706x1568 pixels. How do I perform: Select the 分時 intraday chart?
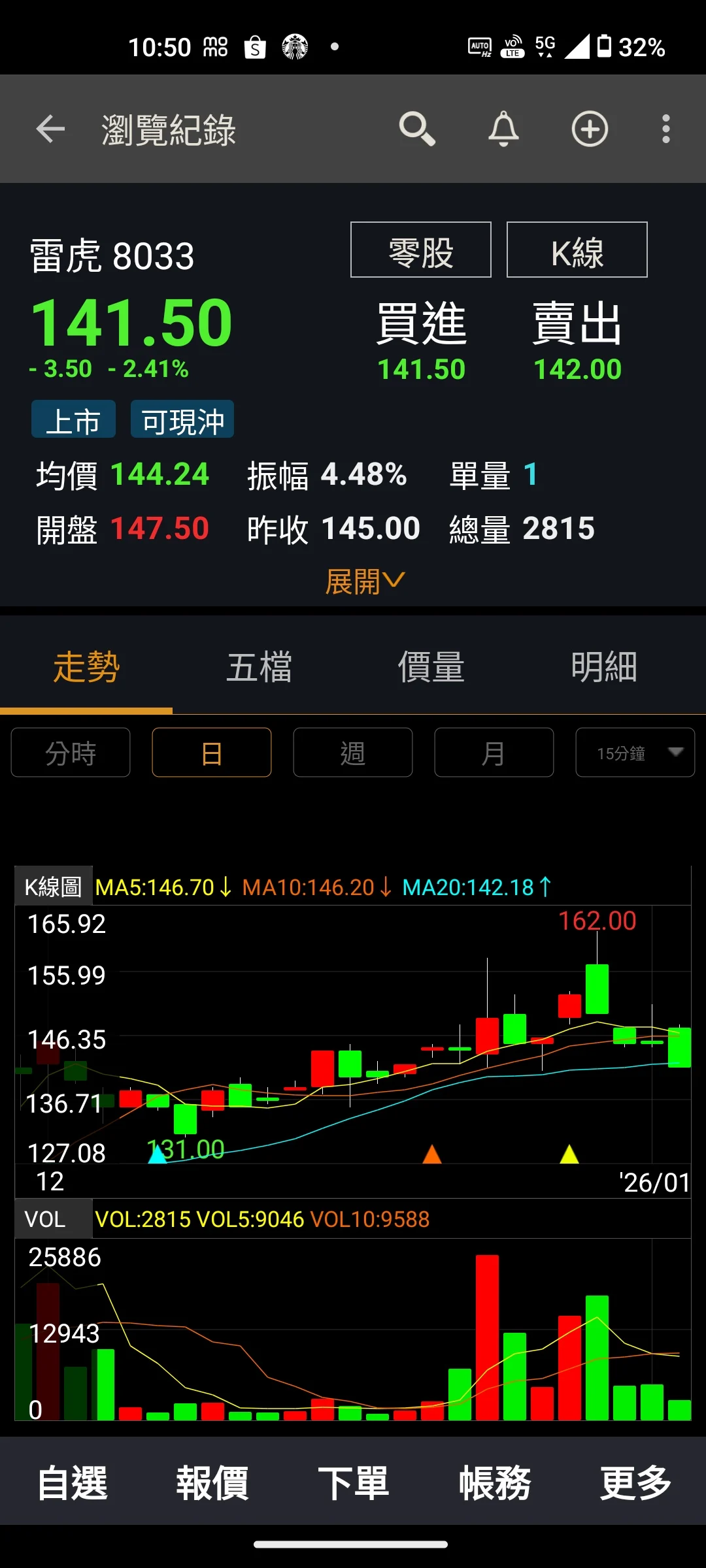pos(71,753)
